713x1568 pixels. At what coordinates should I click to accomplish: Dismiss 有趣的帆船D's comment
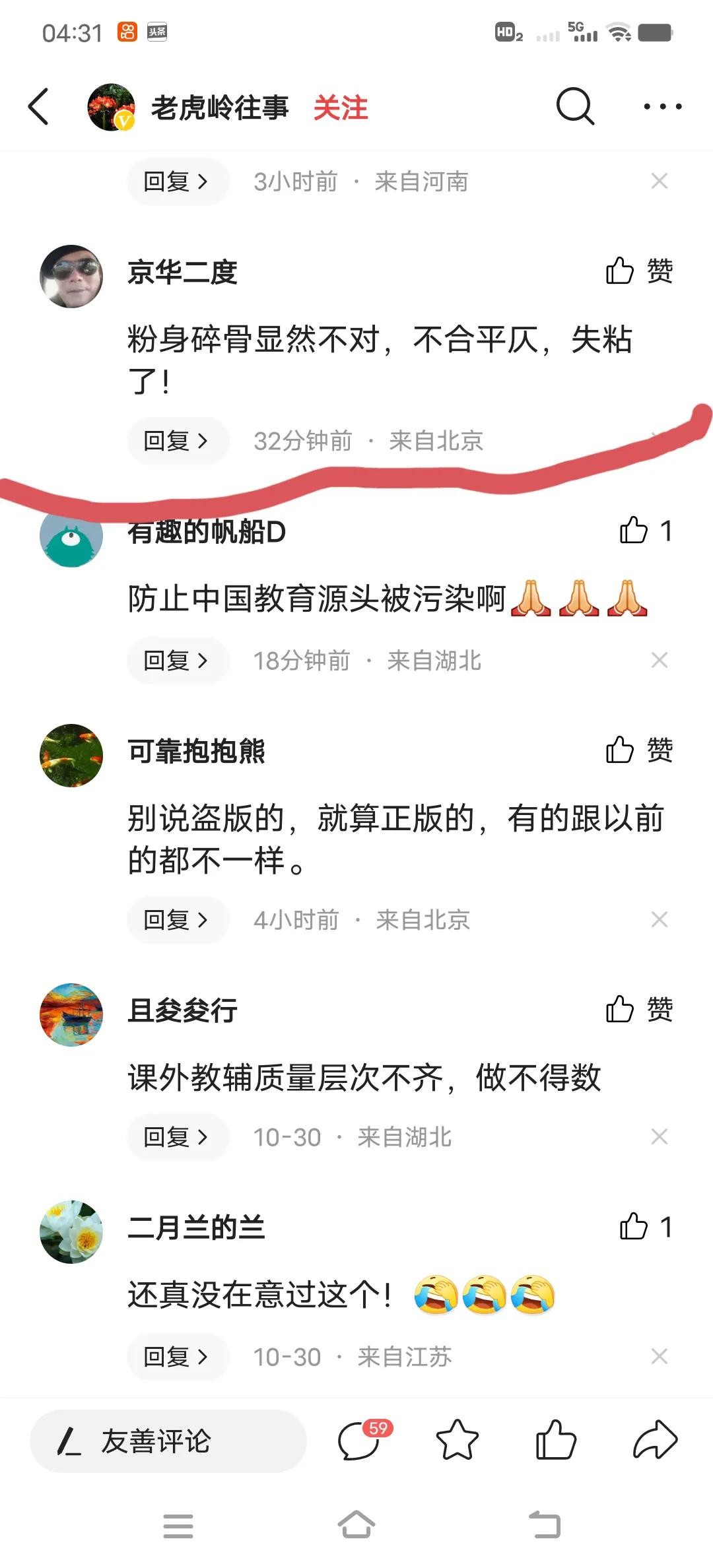point(659,660)
